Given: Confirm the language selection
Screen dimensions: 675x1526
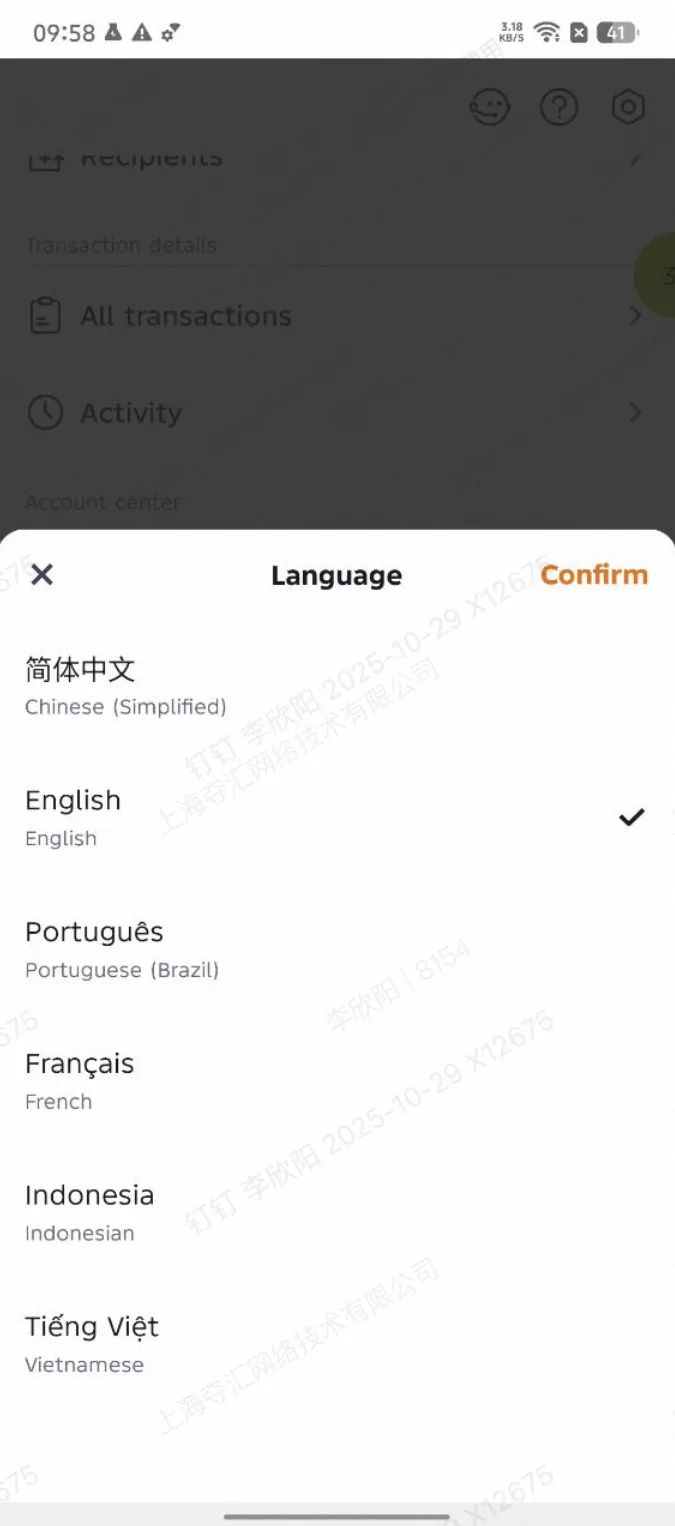Looking at the screenshot, I should (594, 575).
